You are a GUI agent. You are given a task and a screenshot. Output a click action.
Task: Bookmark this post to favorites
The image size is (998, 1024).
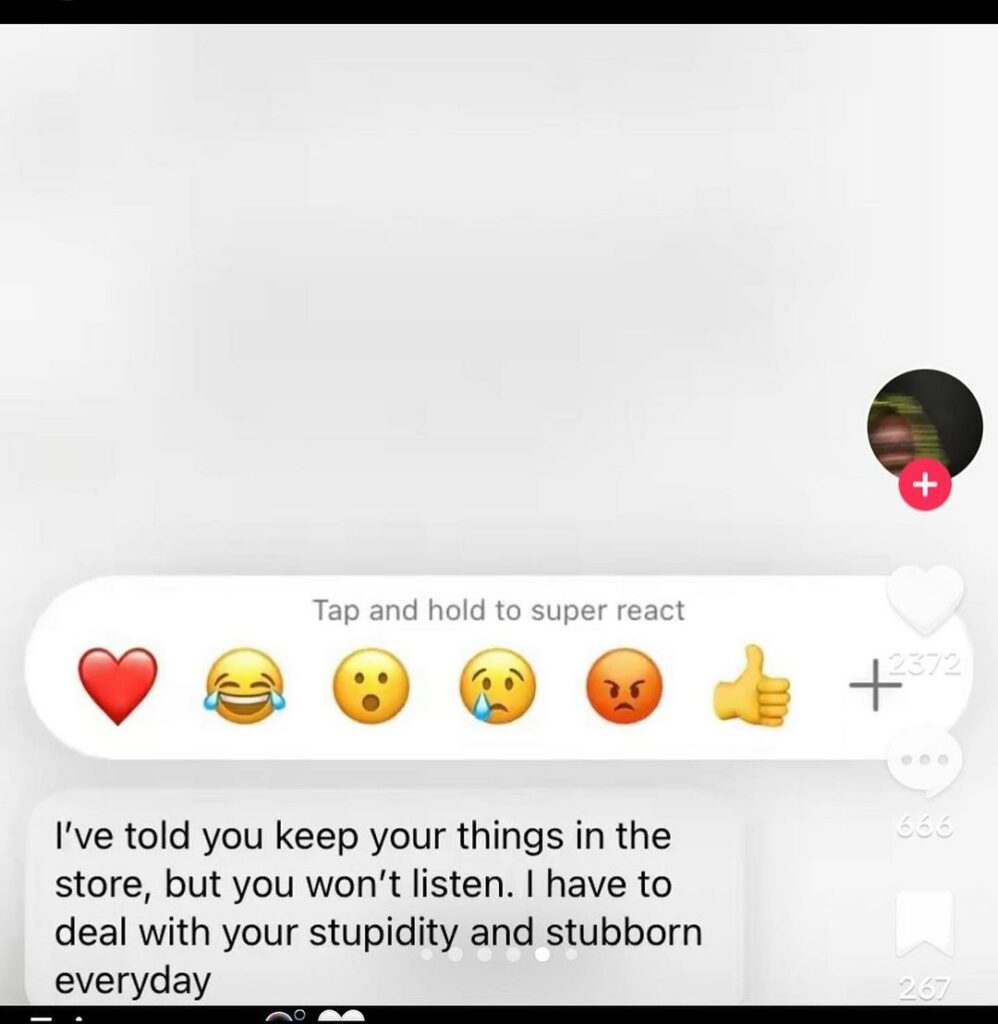tap(924, 923)
